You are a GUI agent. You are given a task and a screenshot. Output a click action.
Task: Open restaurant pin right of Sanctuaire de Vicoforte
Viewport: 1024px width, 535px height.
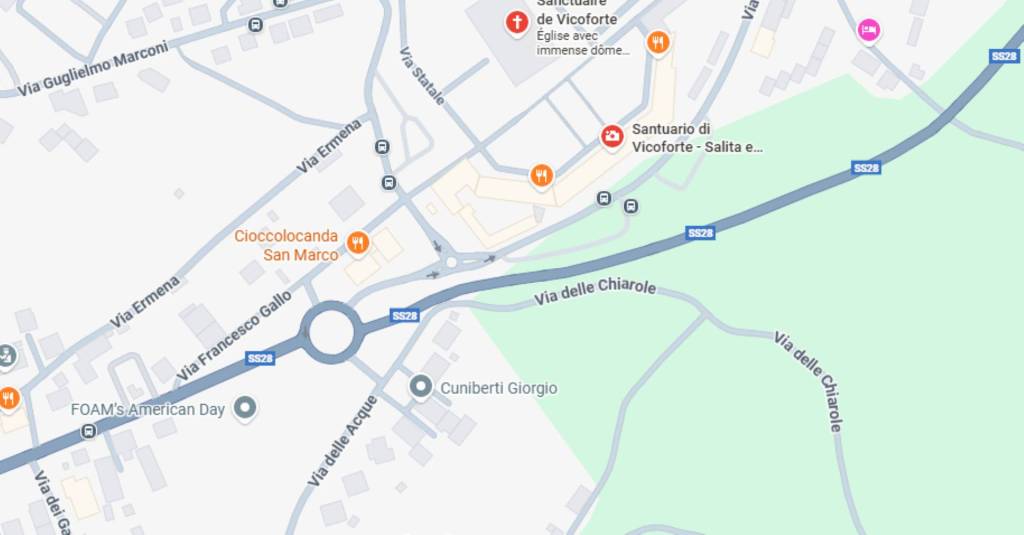coord(657,42)
